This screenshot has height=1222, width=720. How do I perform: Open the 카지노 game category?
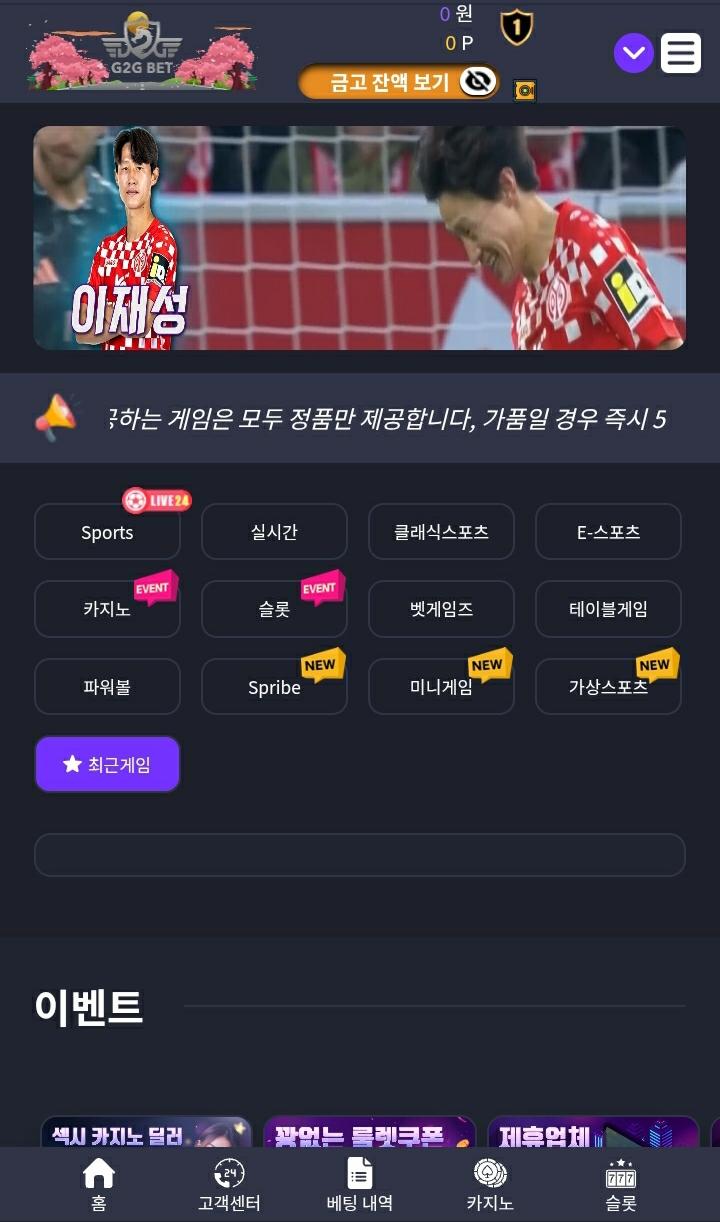pos(107,609)
